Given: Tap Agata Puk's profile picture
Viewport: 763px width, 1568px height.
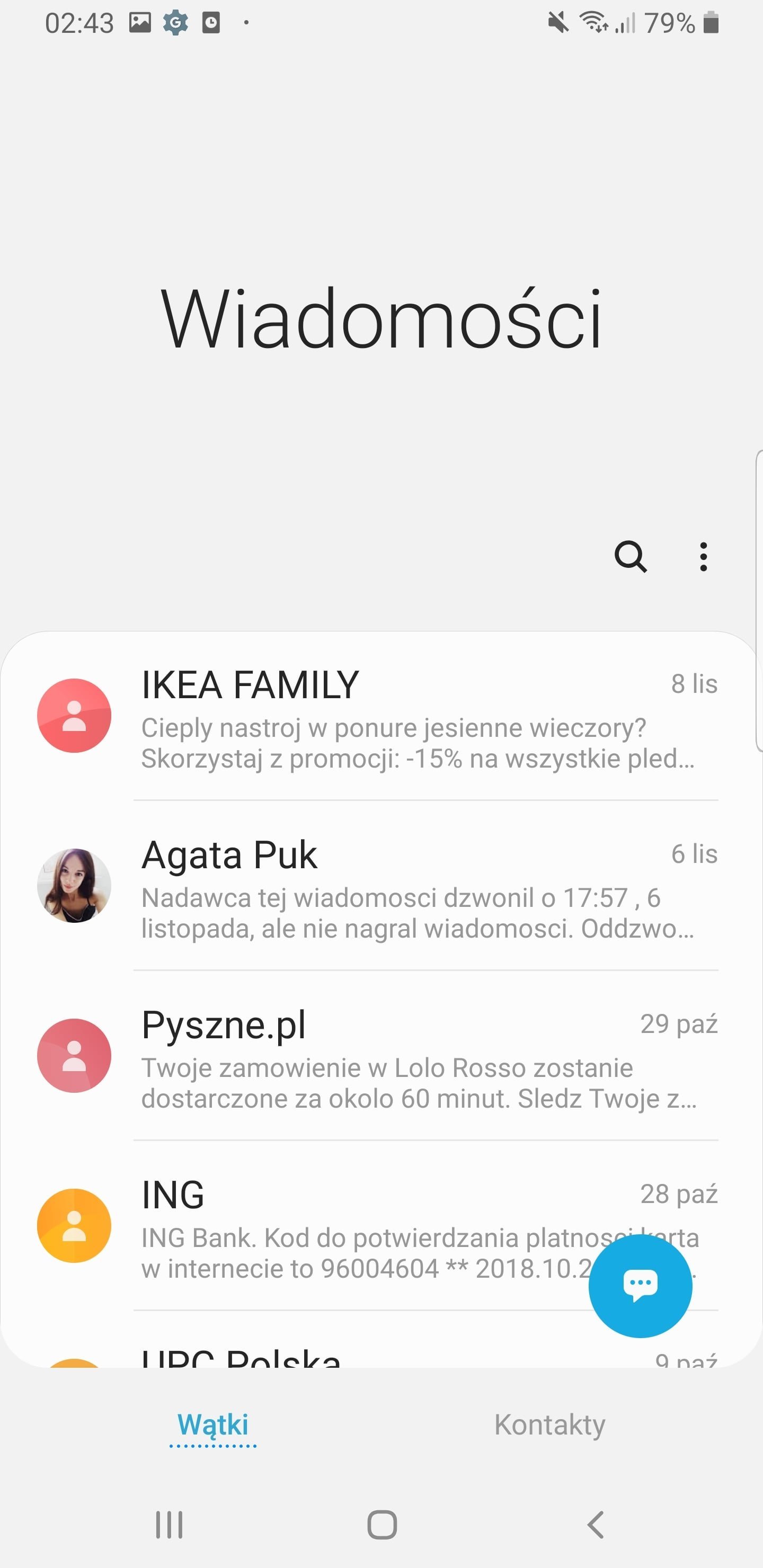Looking at the screenshot, I should click(x=74, y=886).
